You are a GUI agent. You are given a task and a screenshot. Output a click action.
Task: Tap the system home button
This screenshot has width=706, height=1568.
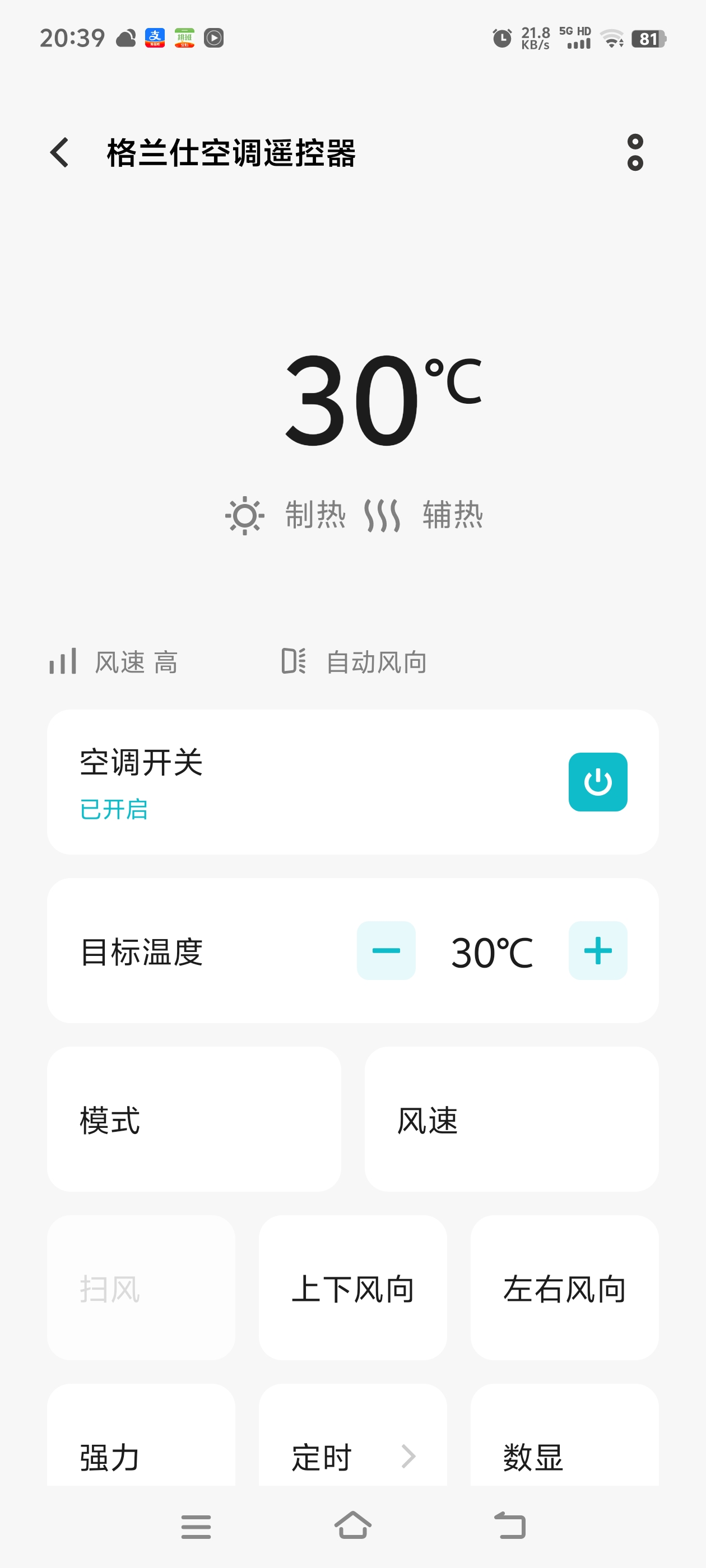click(352, 1525)
